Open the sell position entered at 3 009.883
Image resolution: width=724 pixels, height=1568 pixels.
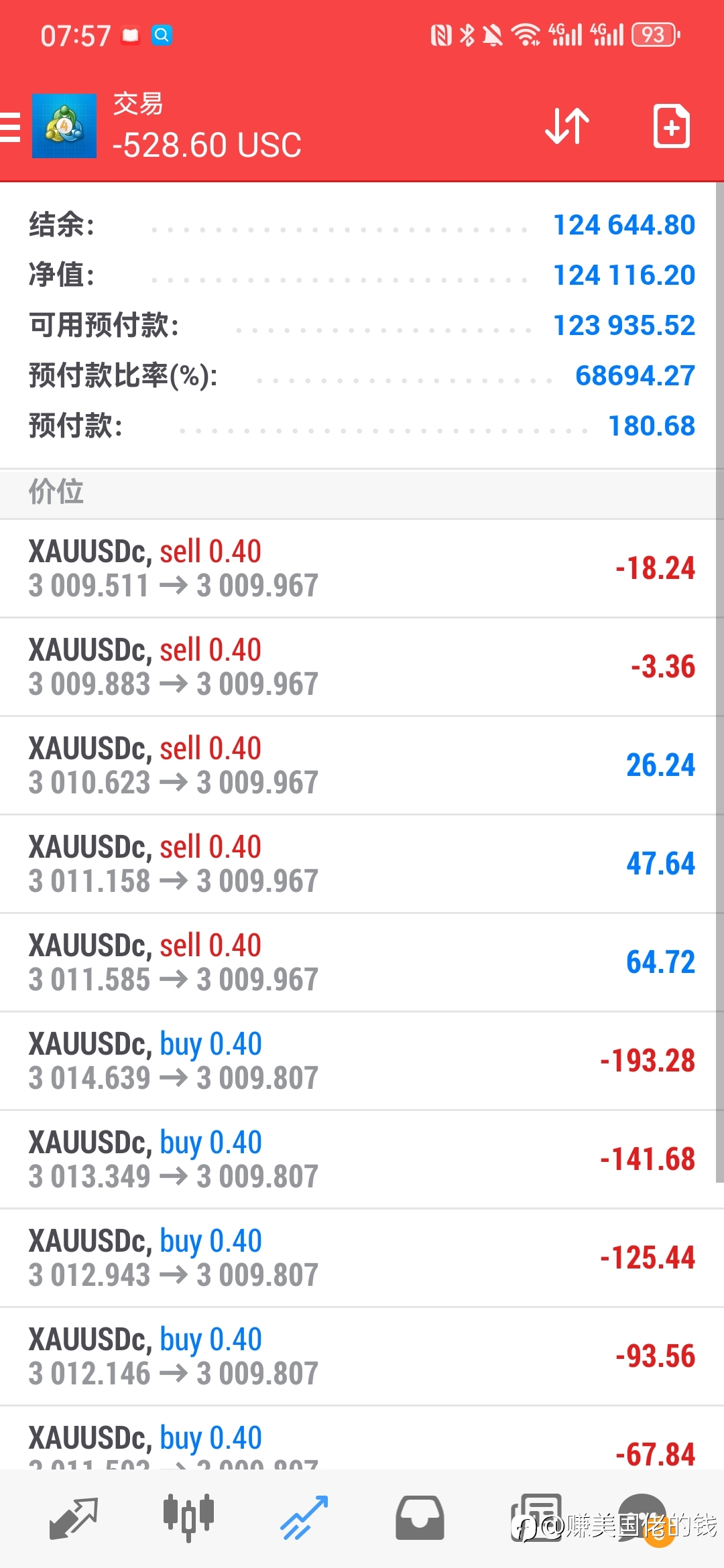(x=362, y=667)
